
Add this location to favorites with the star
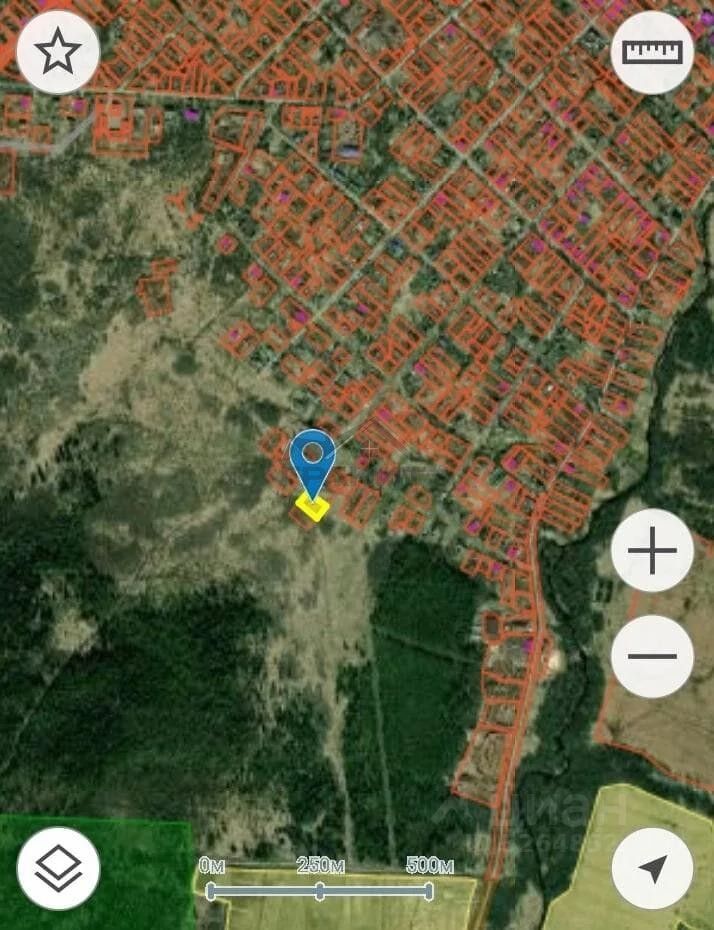click(58, 52)
